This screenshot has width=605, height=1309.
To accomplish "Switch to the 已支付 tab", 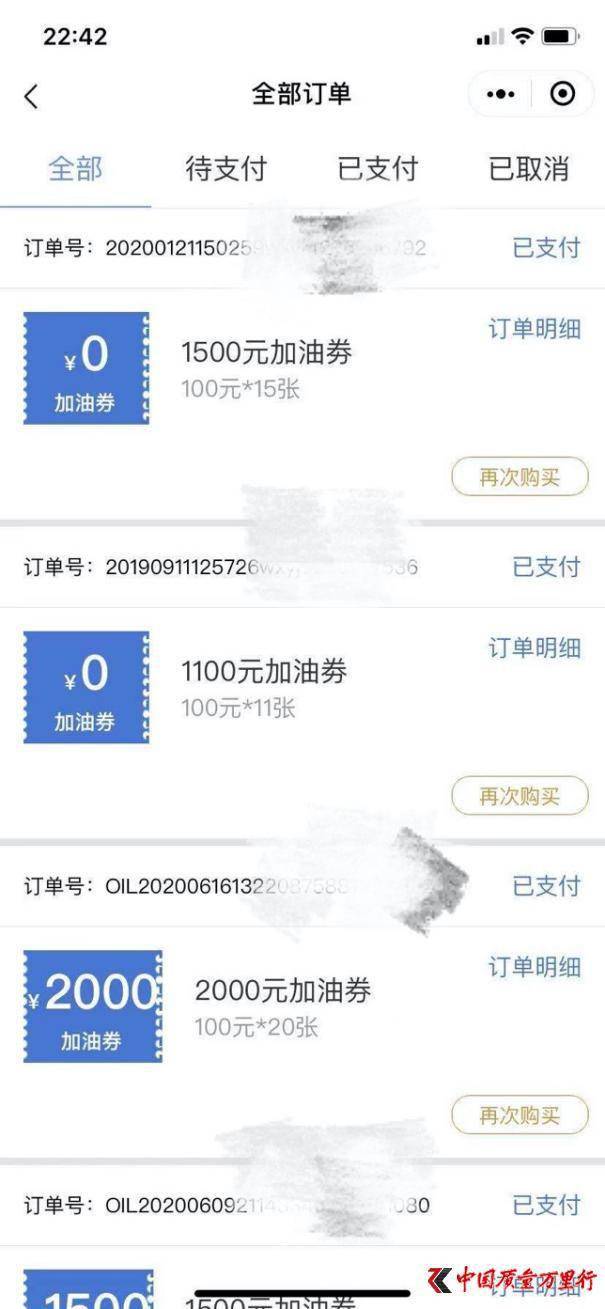I will (377, 169).
